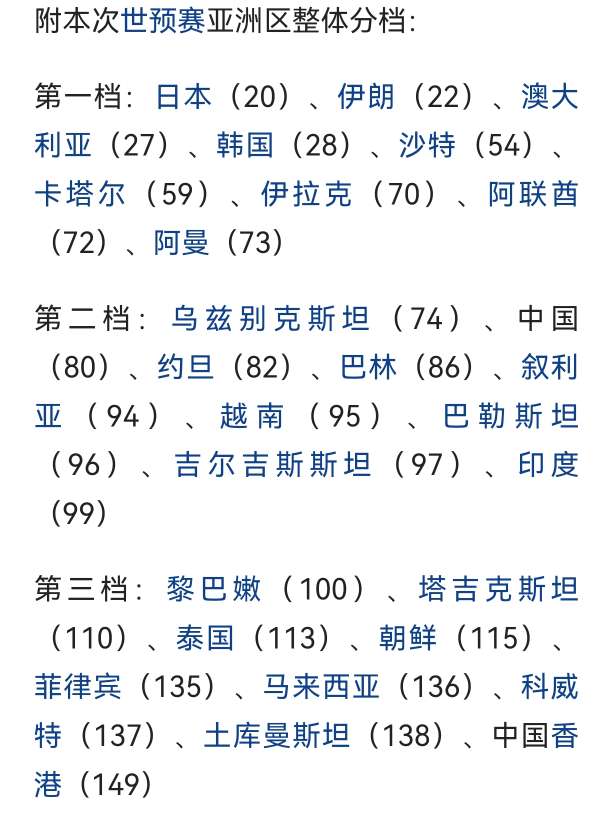Tap the 伊朗 link
This screenshot has height=837, width=612.
[366, 97]
